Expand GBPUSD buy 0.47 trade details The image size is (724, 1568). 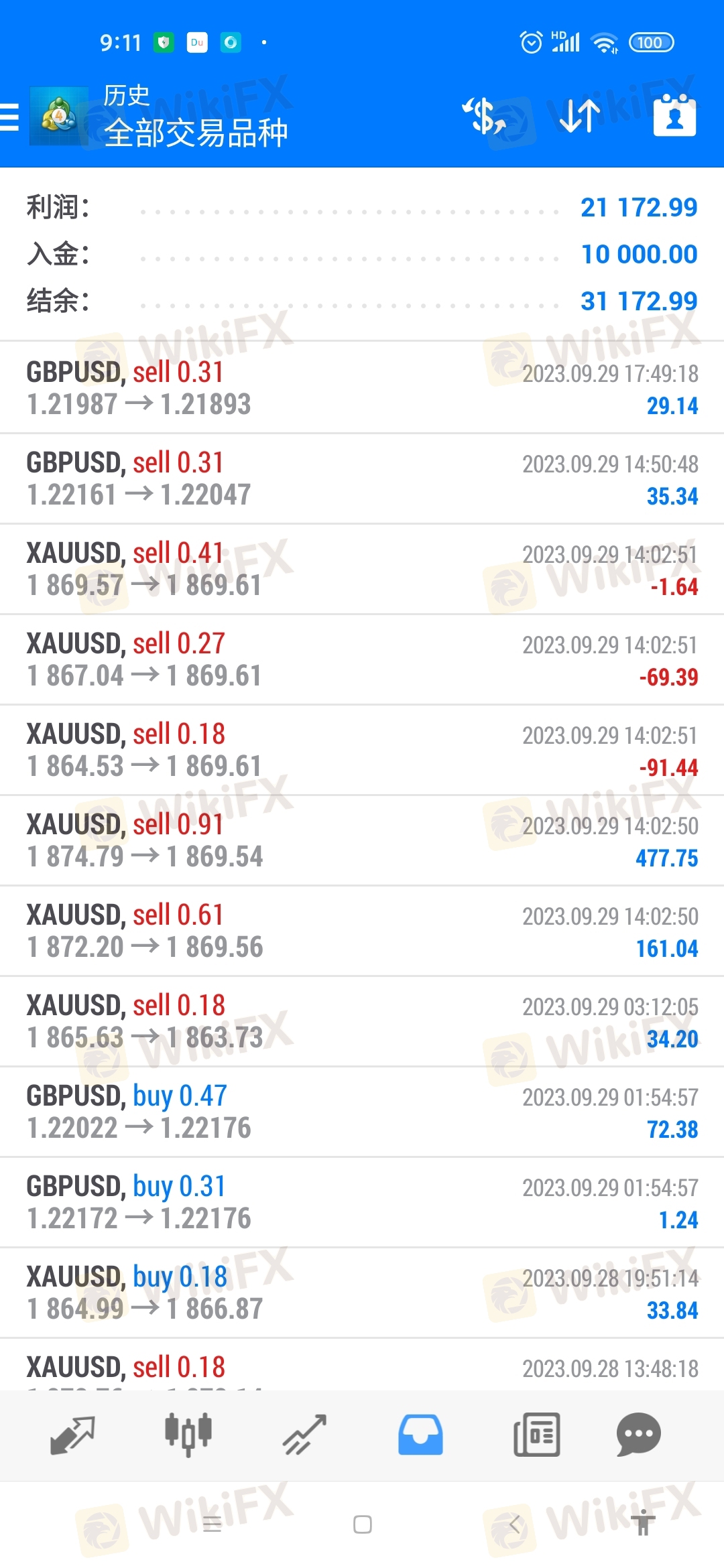(x=362, y=1112)
